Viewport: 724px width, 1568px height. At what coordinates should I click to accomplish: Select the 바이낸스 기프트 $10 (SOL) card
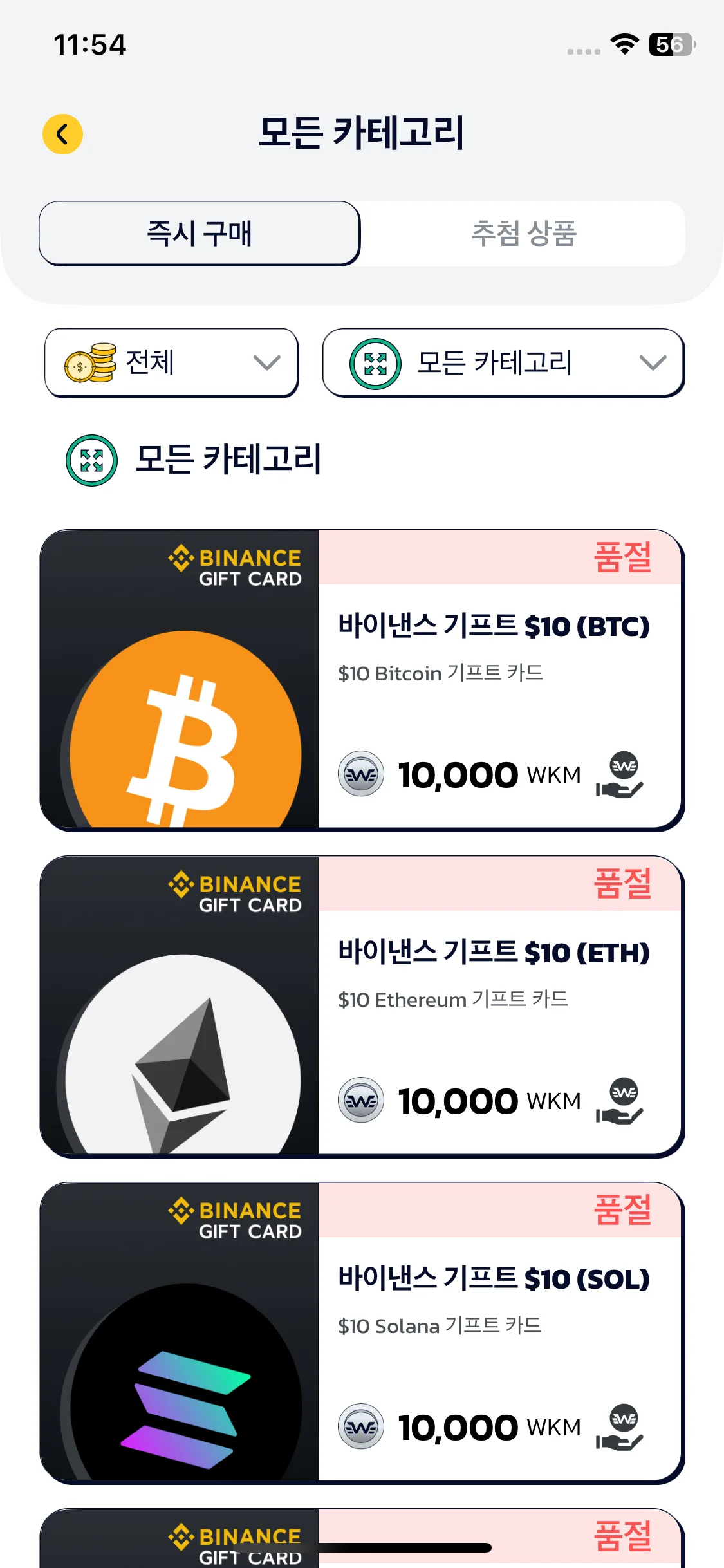point(362,1332)
